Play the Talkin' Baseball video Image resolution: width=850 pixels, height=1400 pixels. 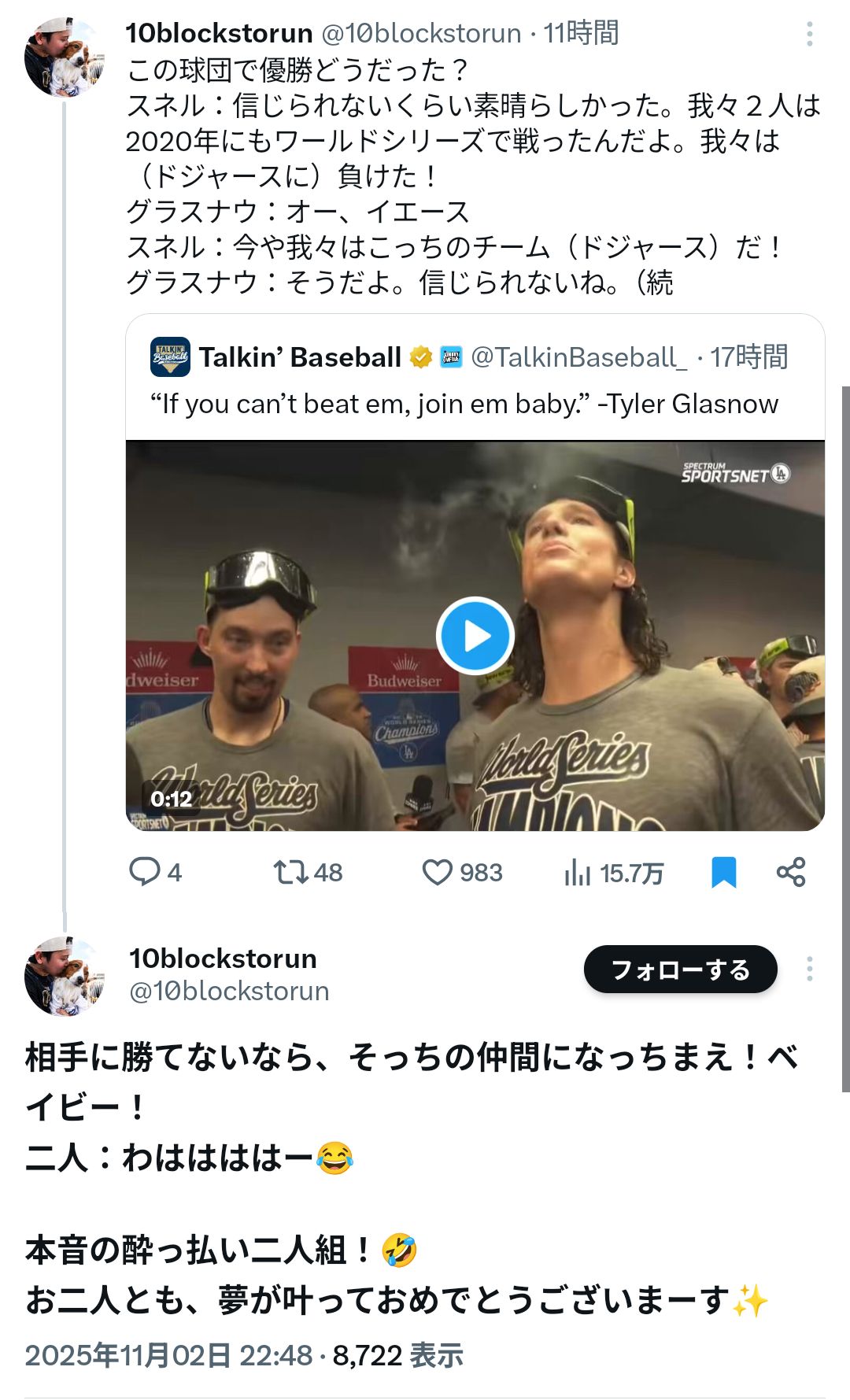pos(475,636)
